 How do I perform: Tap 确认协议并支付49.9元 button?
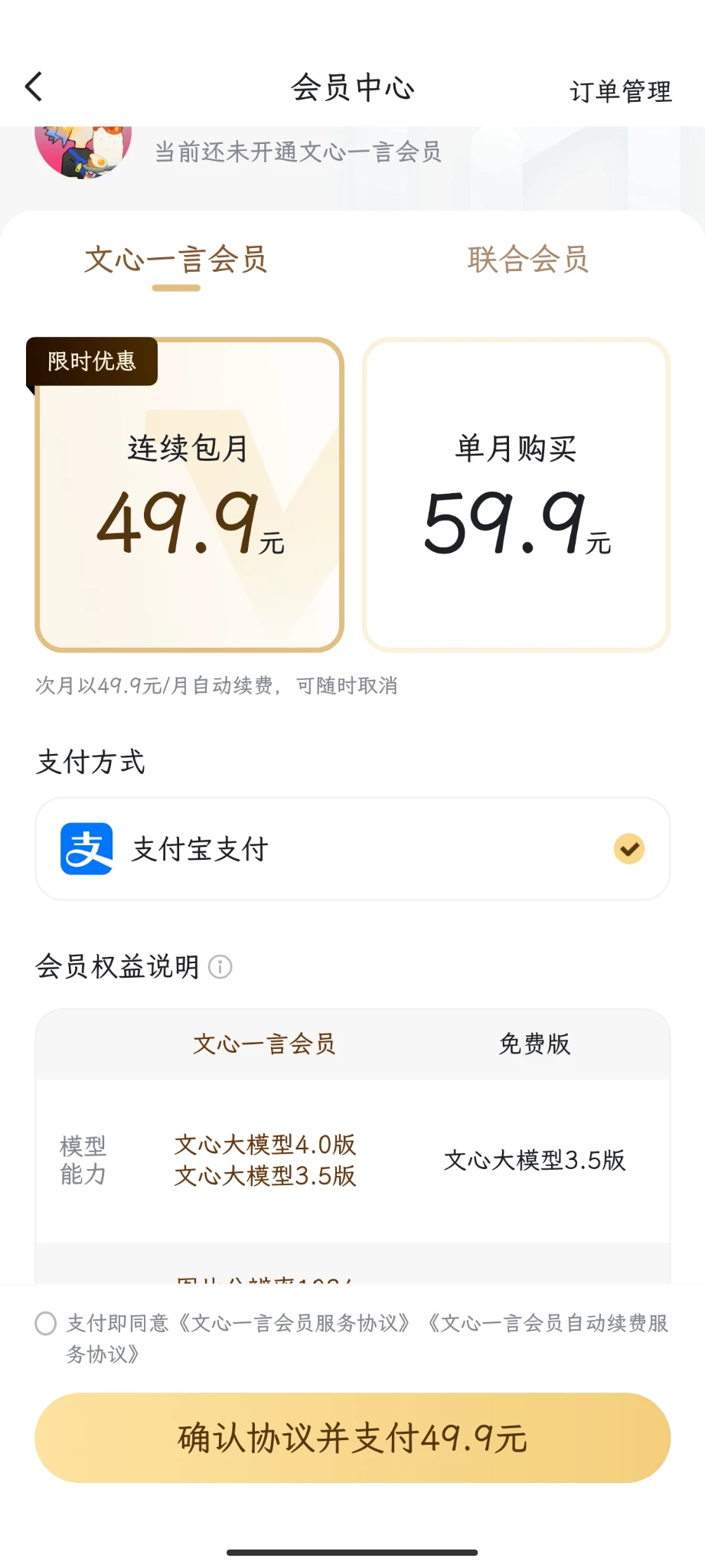(x=352, y=1438)
